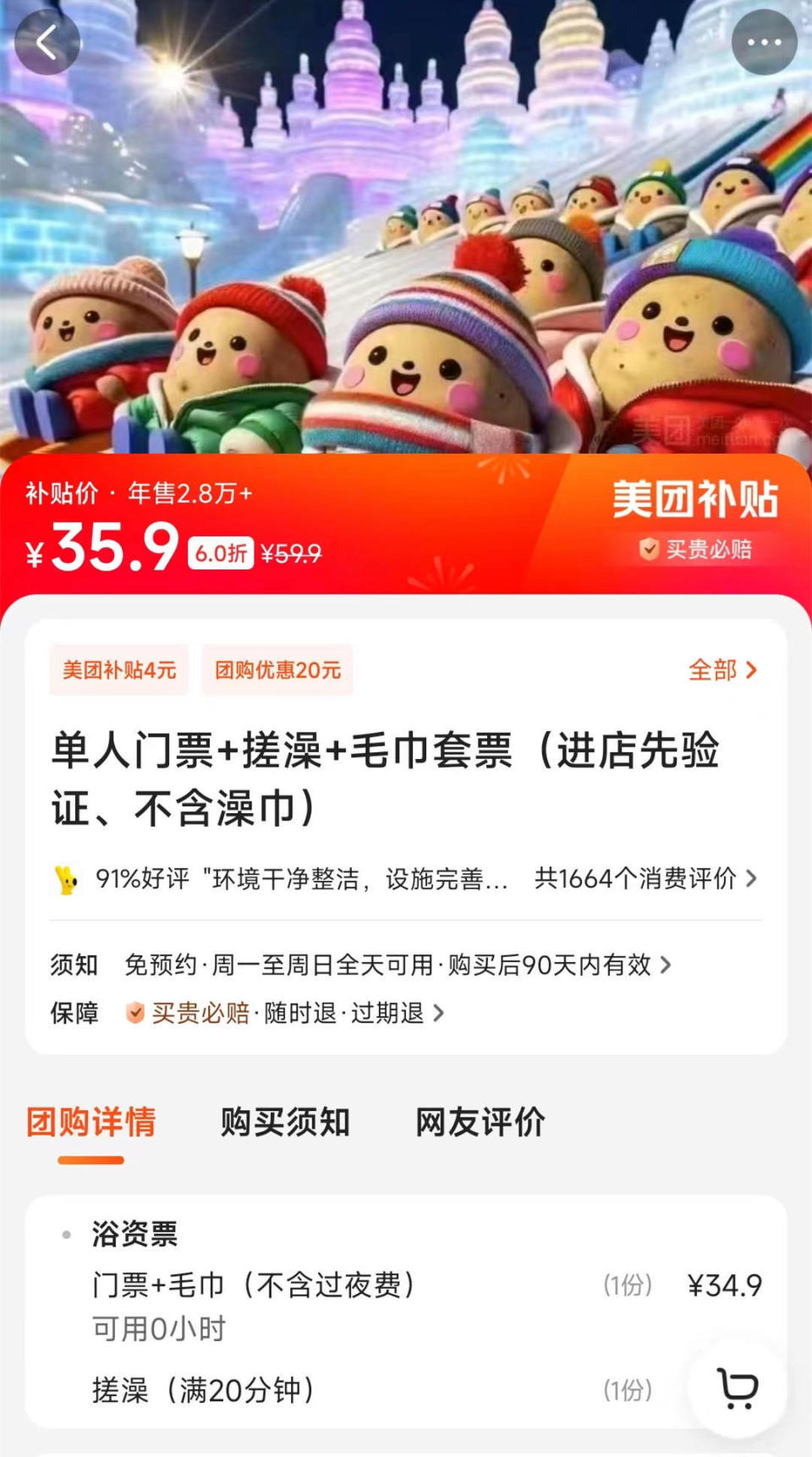Viewport: 812px width, 1457px height.
Task: Open the more options ellipsis menu
Action: point(764,41)
